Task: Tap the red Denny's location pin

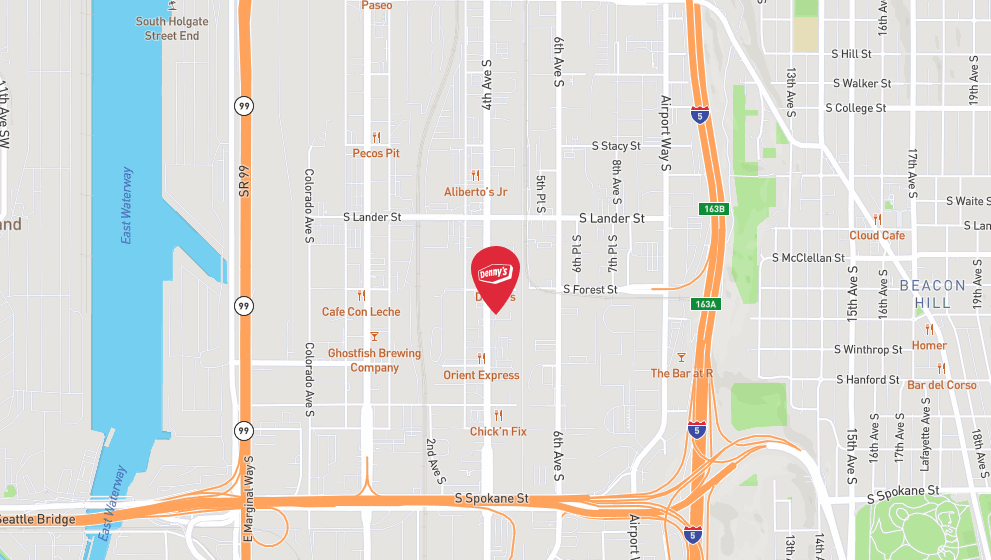Action: [495, 275]
